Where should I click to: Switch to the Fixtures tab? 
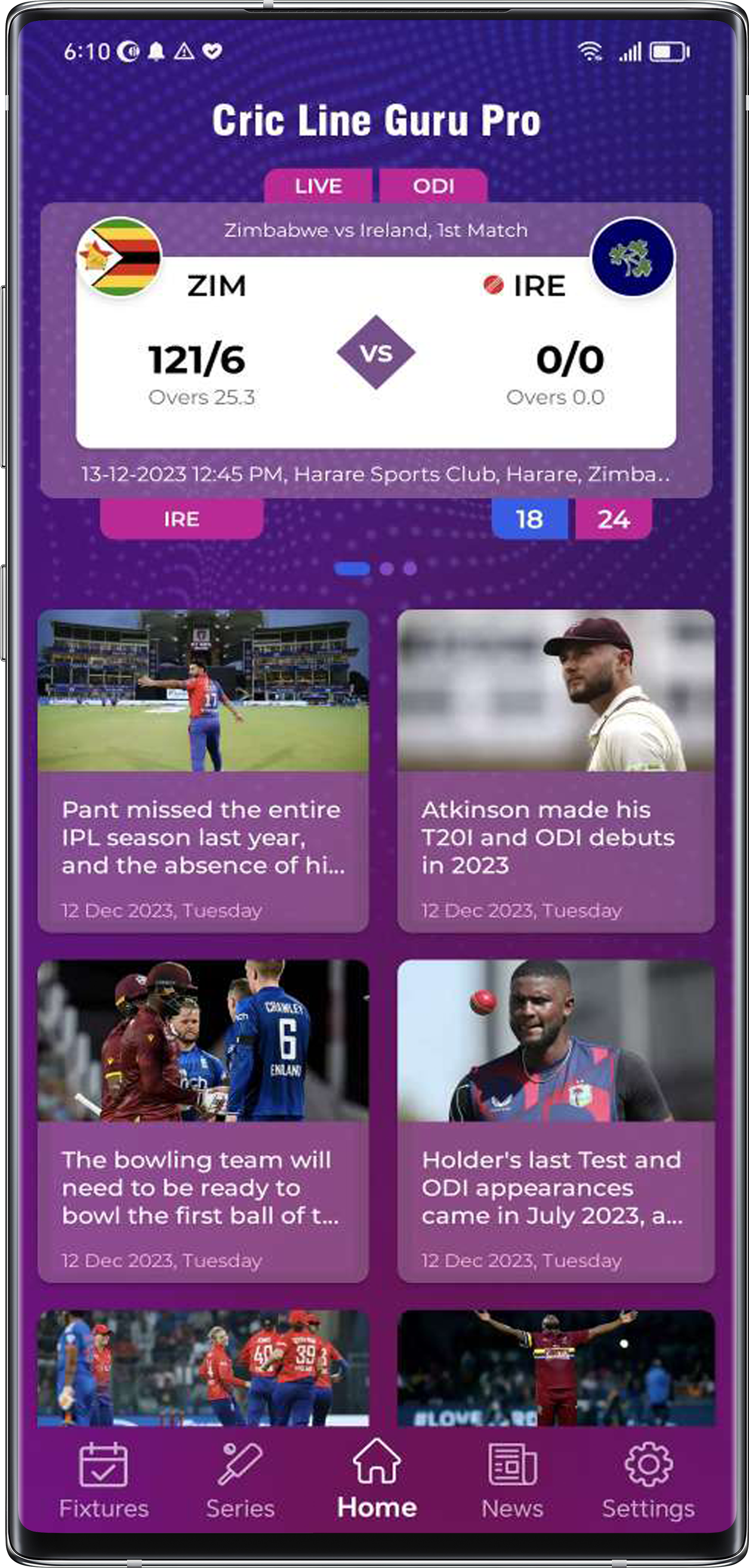tap(103, 1480)
